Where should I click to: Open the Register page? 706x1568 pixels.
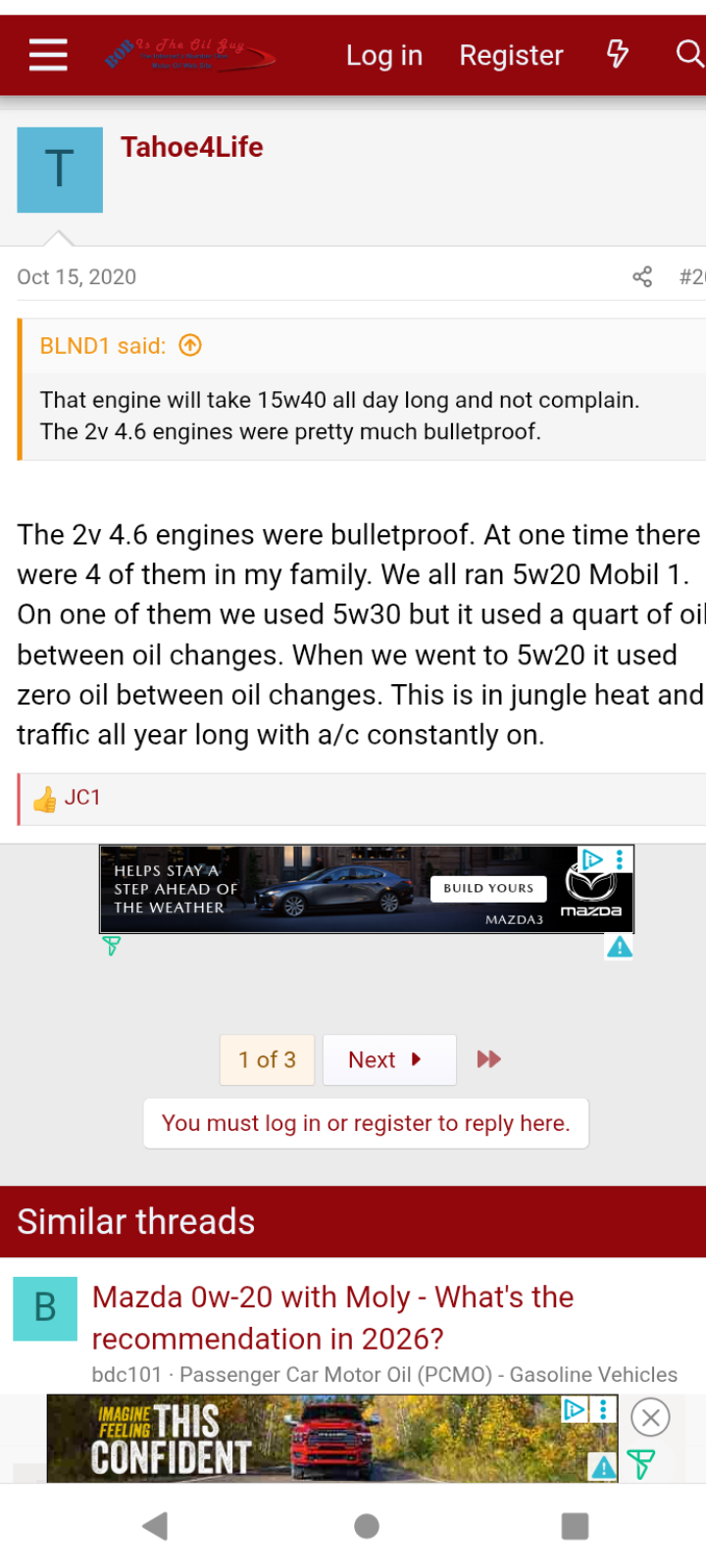pyautogui.click(x=511, y=56)
